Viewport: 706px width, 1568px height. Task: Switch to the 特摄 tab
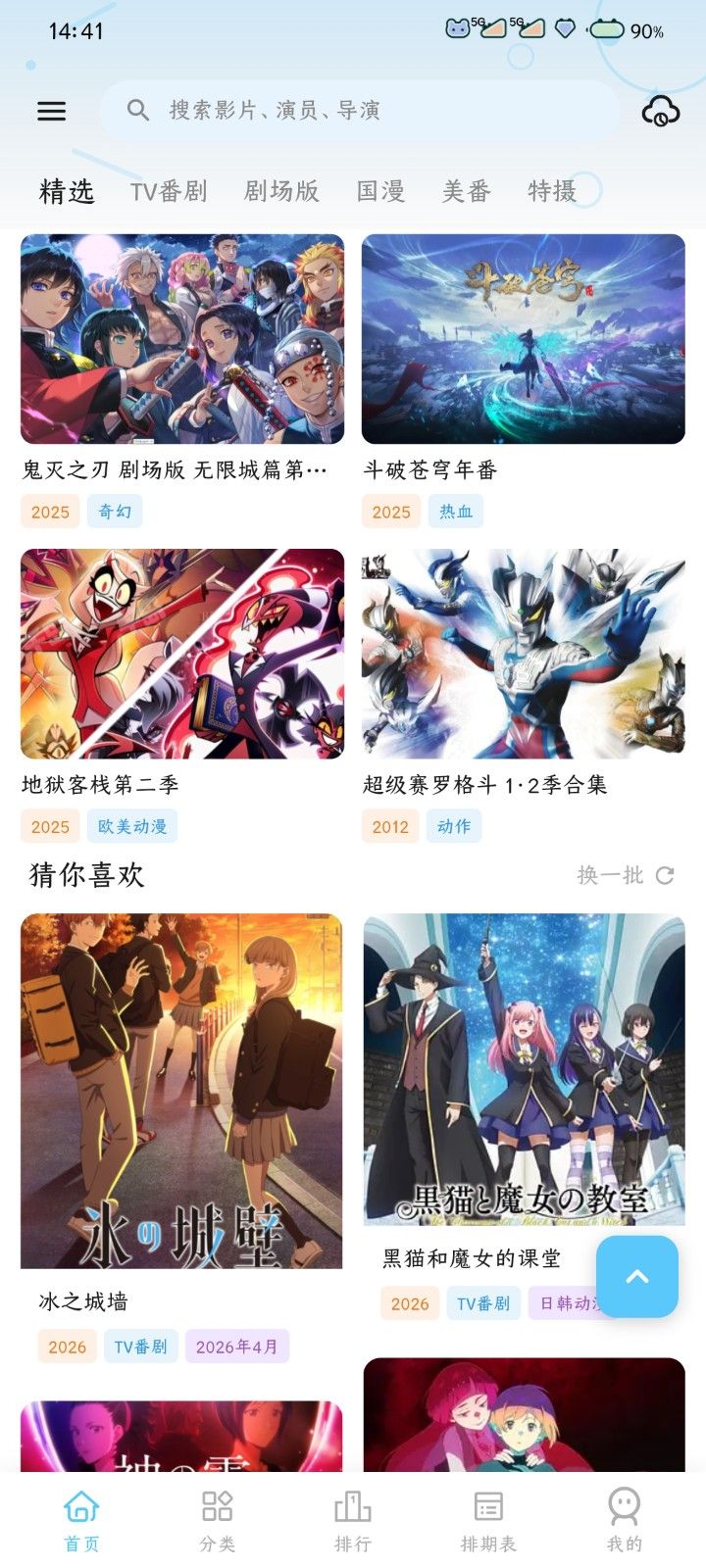point(550,191)
